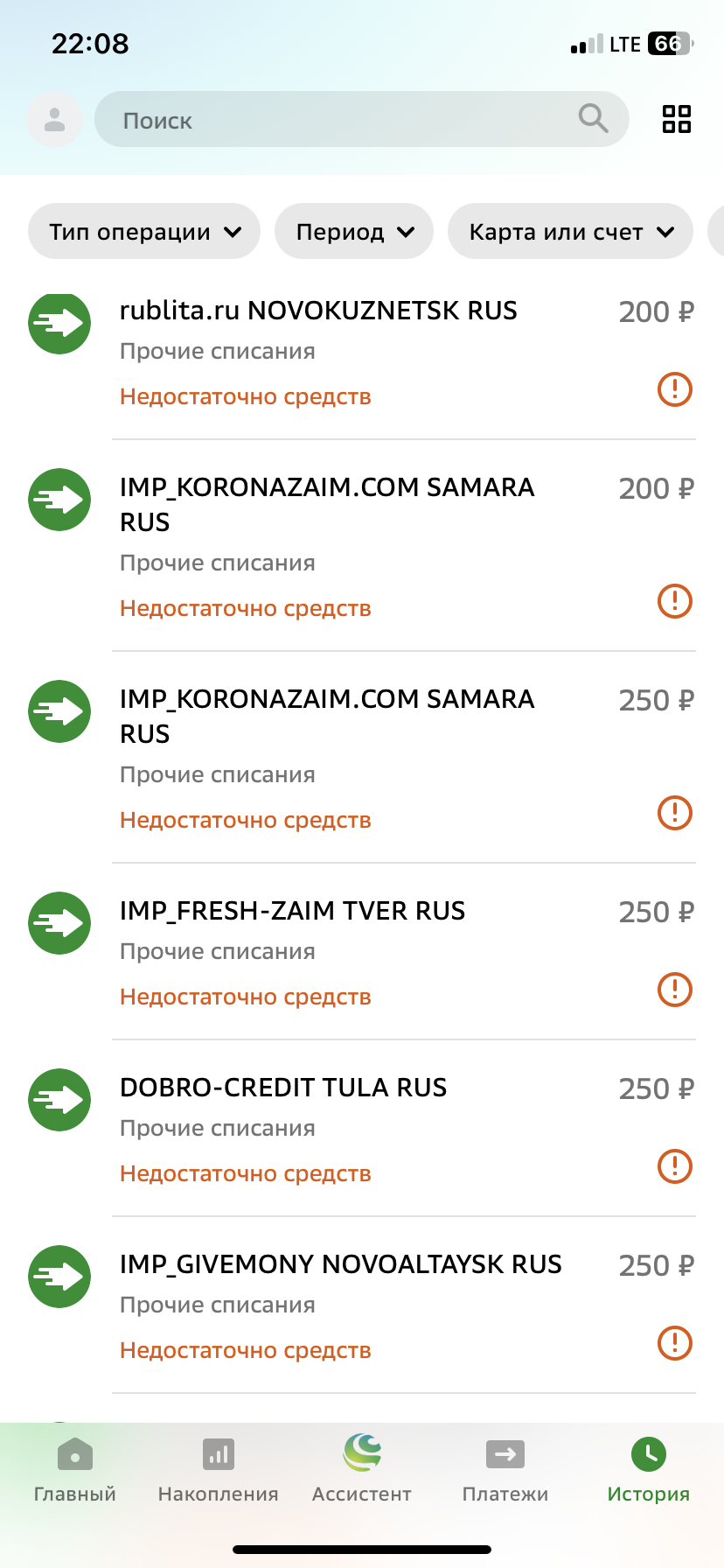724x1568 pixels.
Task: Open the Карта или счет dropdown
Action: tap(569, 231)
